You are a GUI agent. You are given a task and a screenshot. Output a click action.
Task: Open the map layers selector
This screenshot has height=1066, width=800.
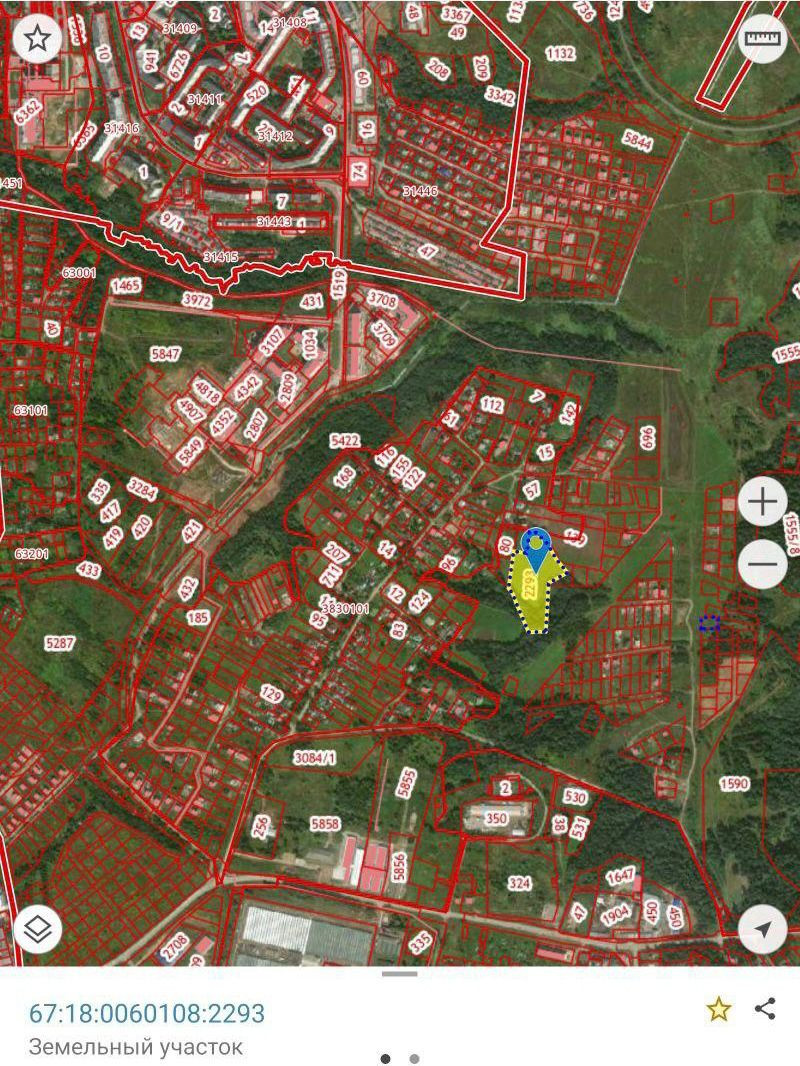coord(38,929)
